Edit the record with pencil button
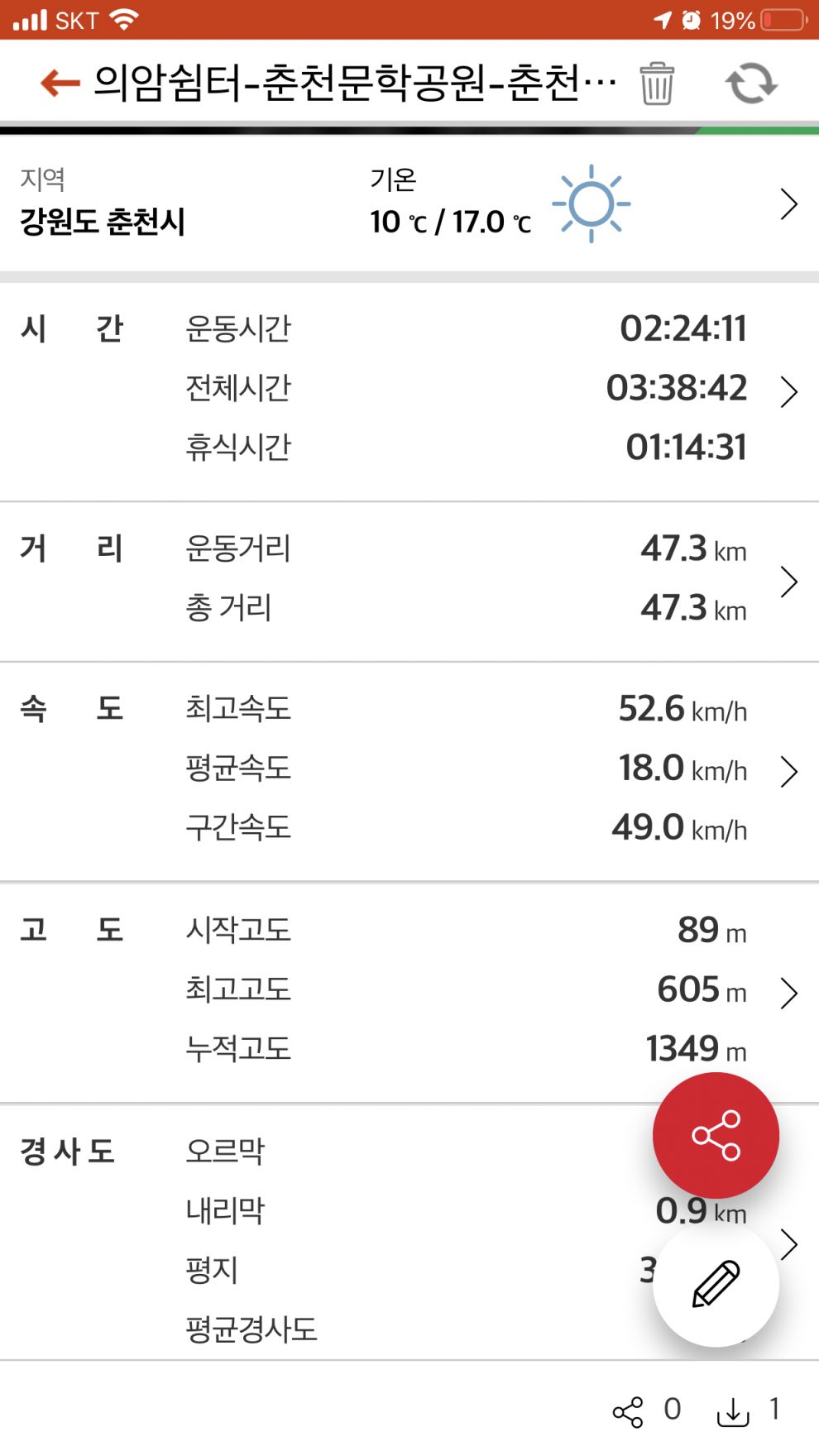 (x=716, y=1284)
